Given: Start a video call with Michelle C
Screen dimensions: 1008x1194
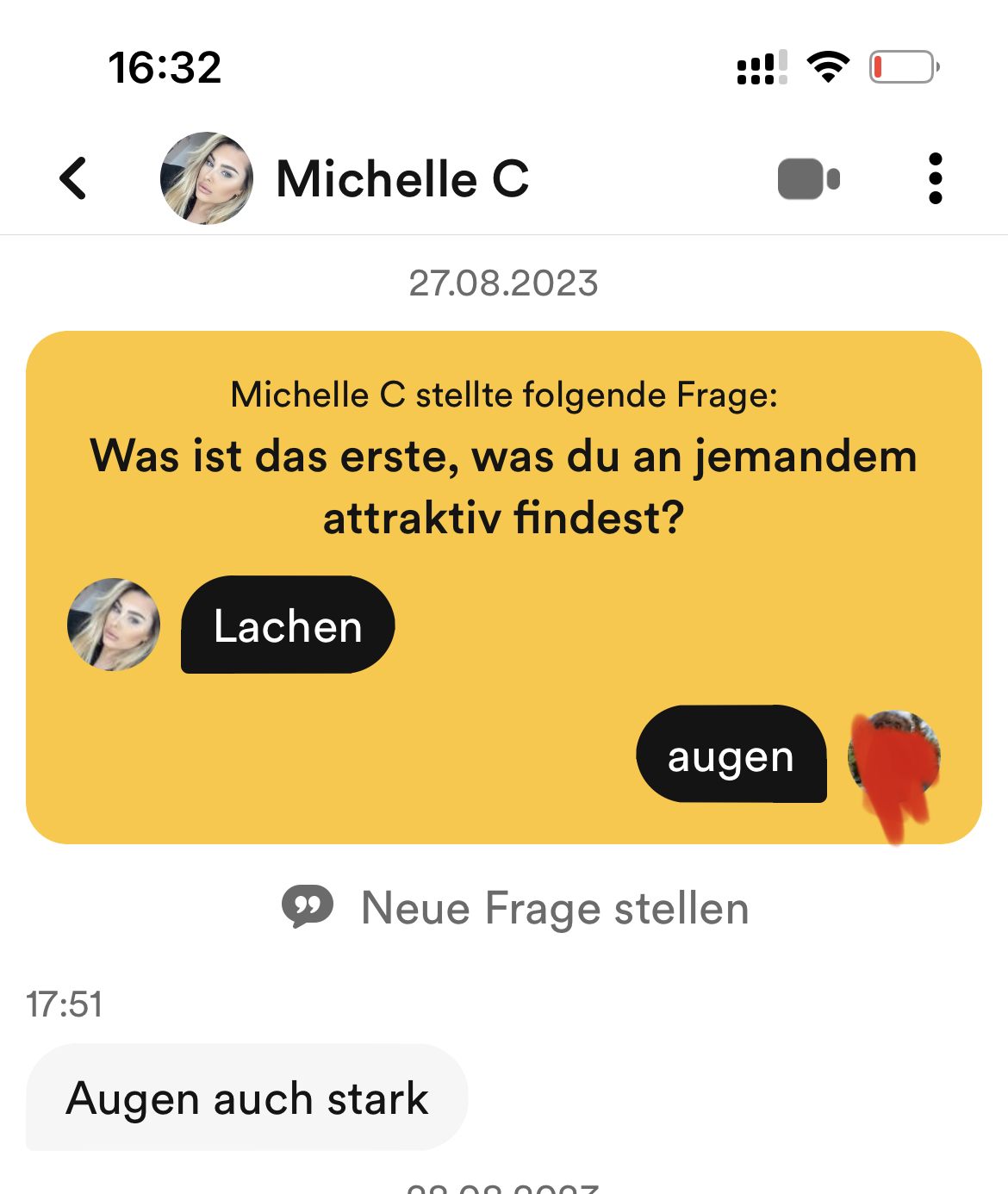Looking at the screenshot, I should pos(808,179).
